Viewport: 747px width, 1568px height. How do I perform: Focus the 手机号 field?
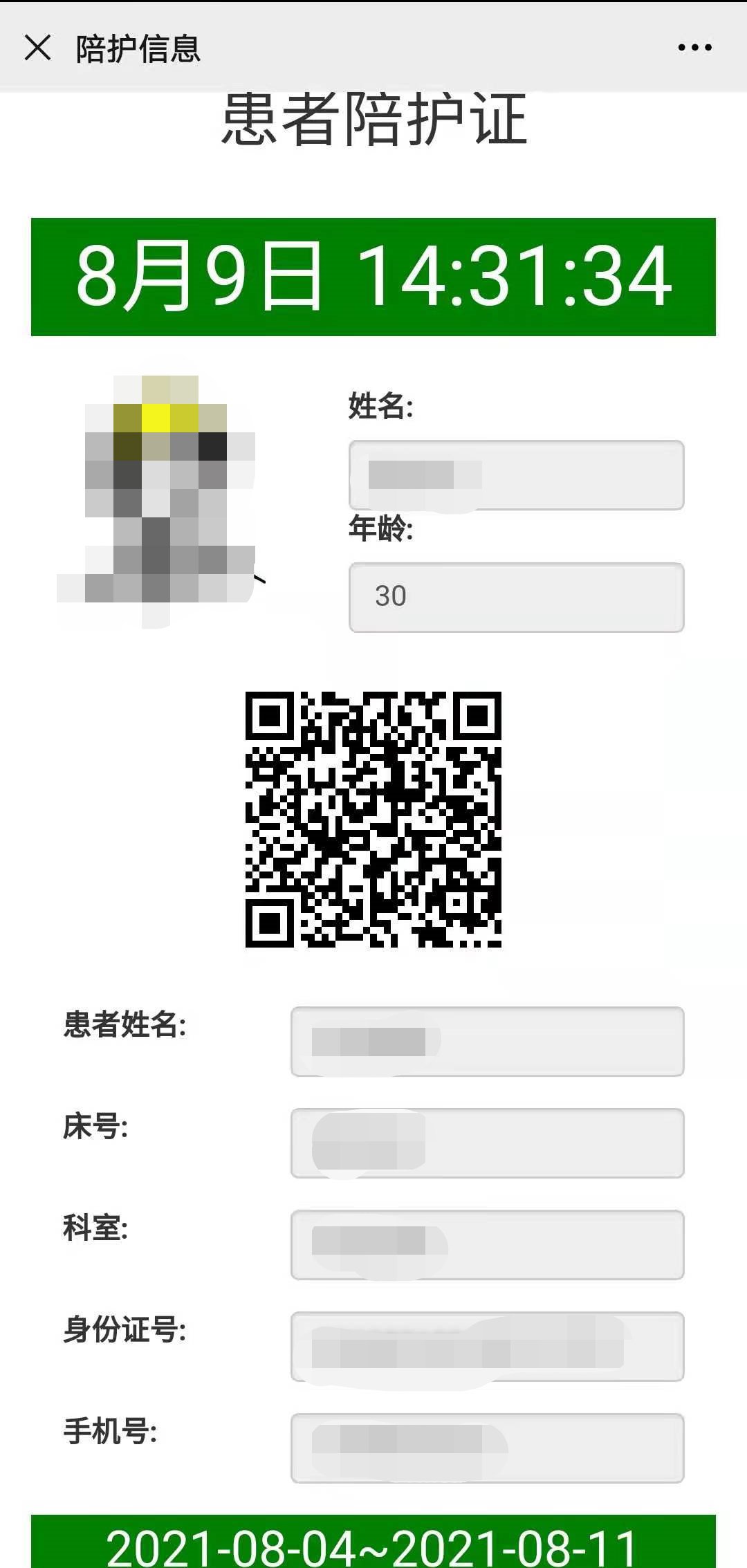[487, 1448]
